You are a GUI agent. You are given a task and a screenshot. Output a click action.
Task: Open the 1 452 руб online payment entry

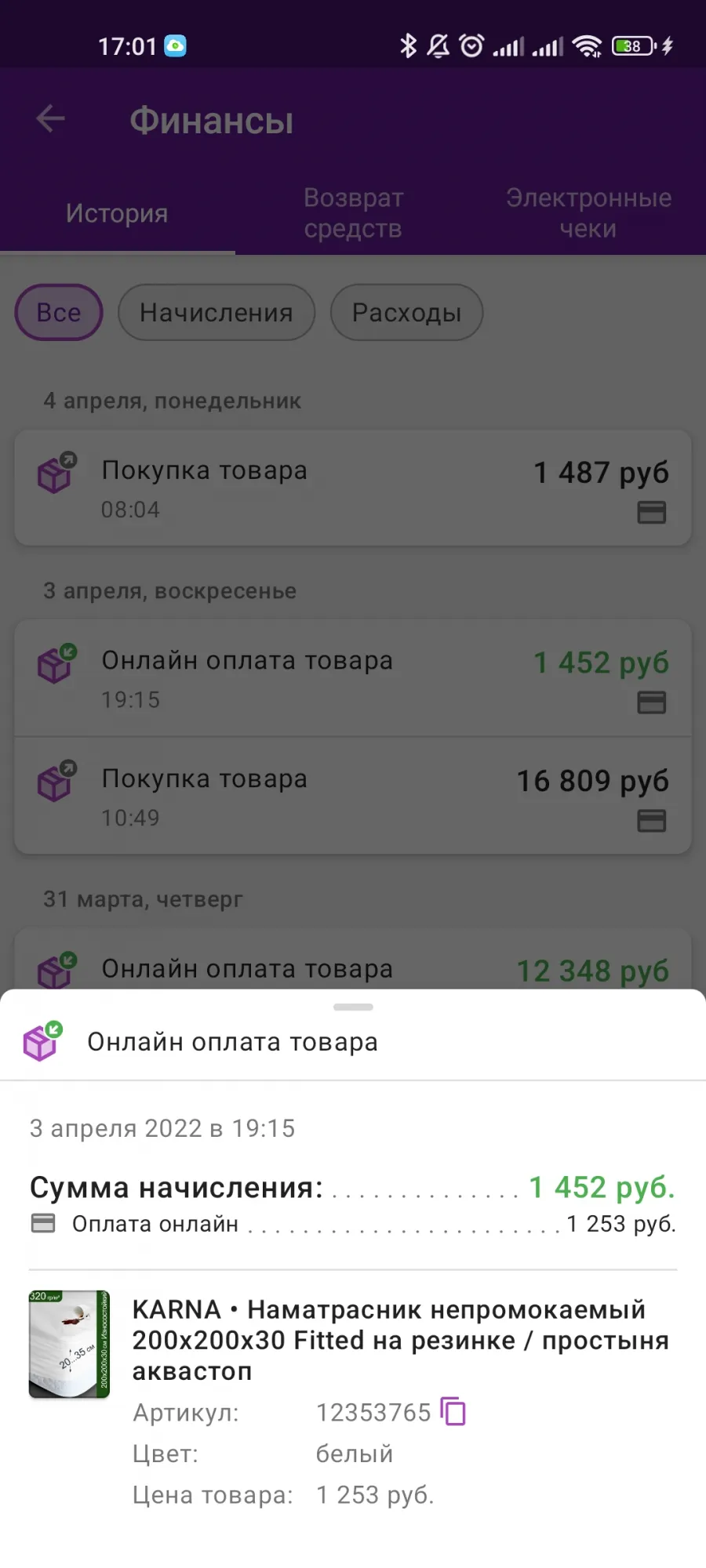click(353, 678)
